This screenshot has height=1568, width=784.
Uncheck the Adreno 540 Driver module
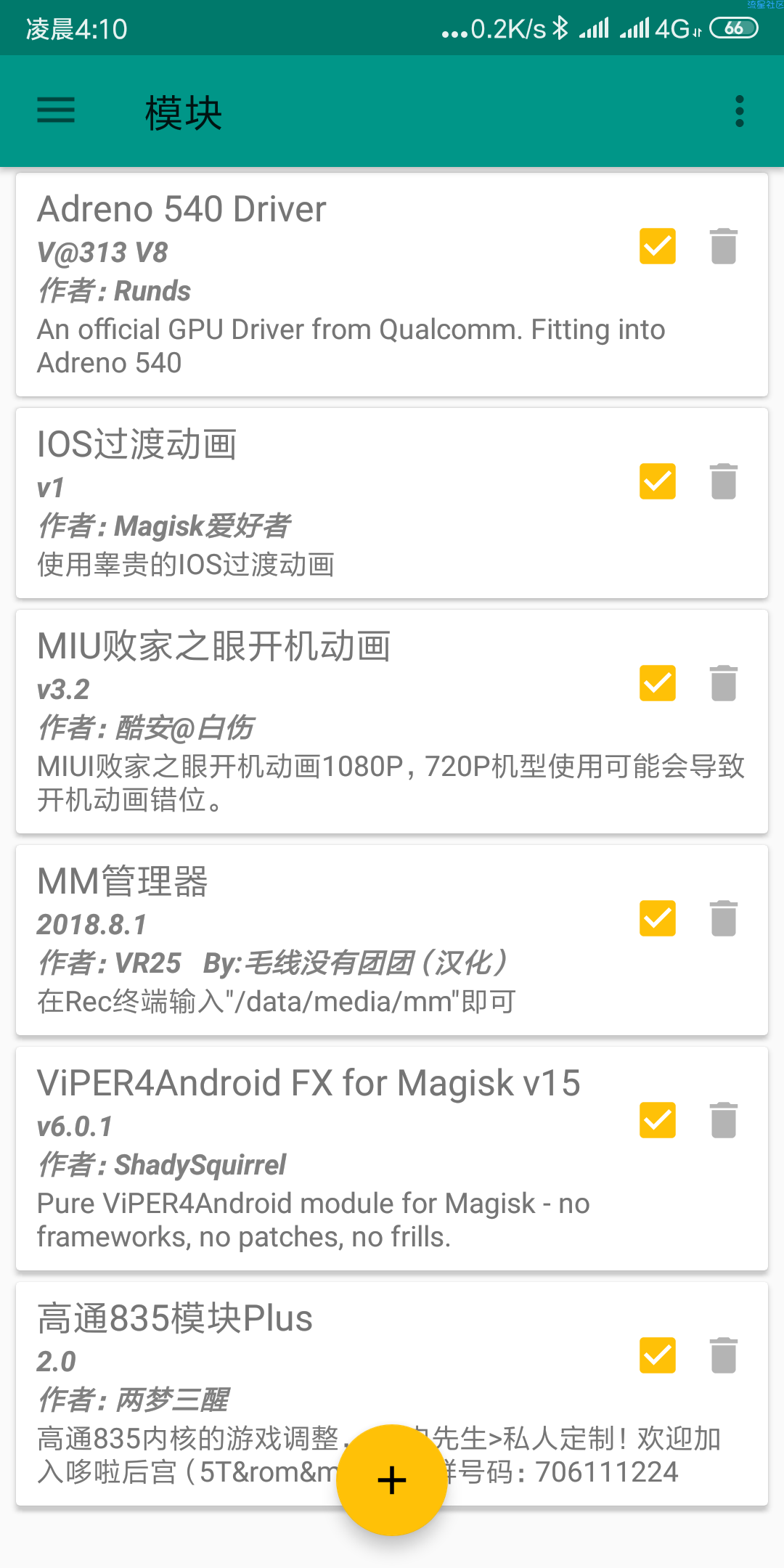[658, 246]
